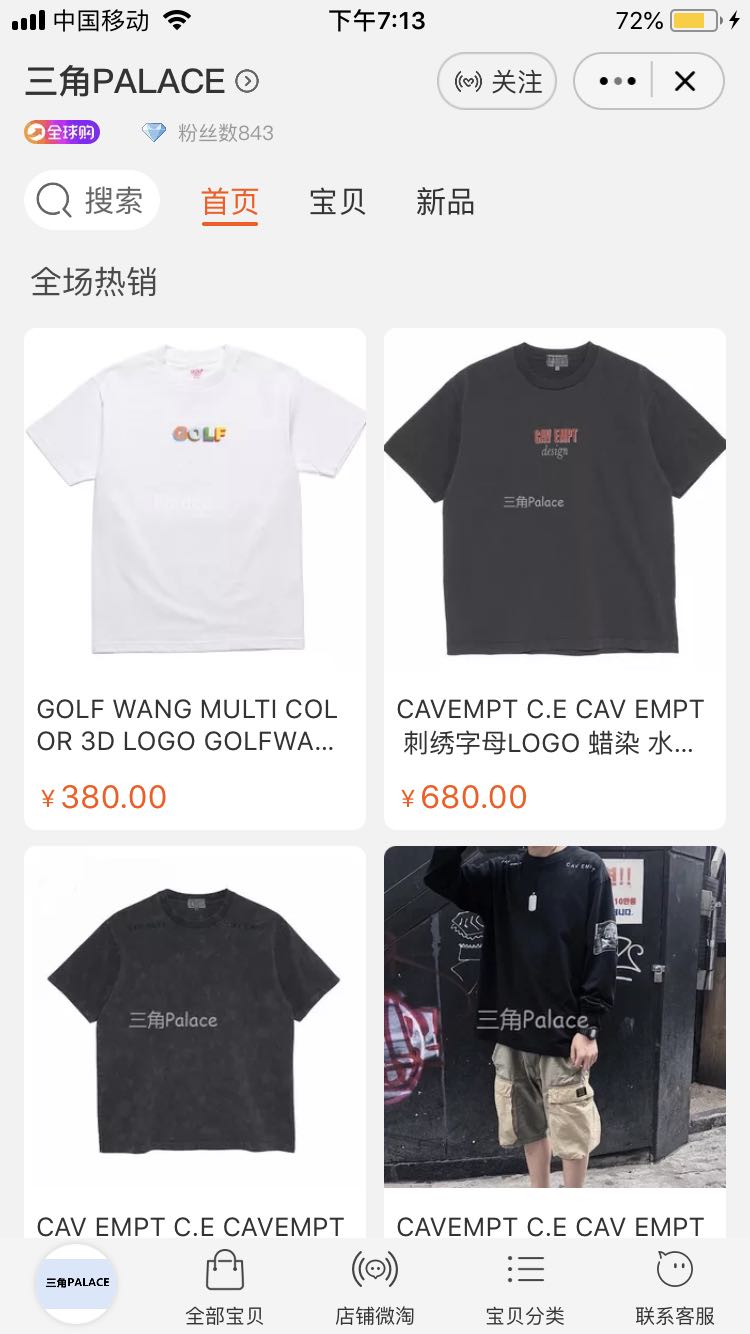Close the mini-program
This screenshot has width=750, height=1334.
(x=685, y=81)
